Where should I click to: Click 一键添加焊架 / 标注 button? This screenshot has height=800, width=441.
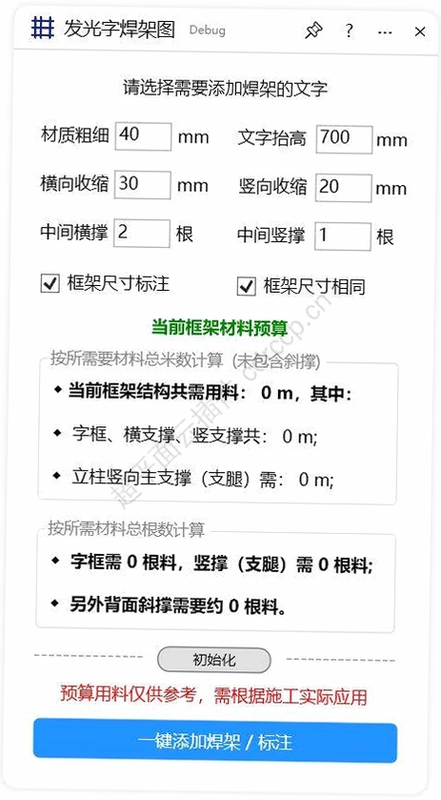[215, 742]
